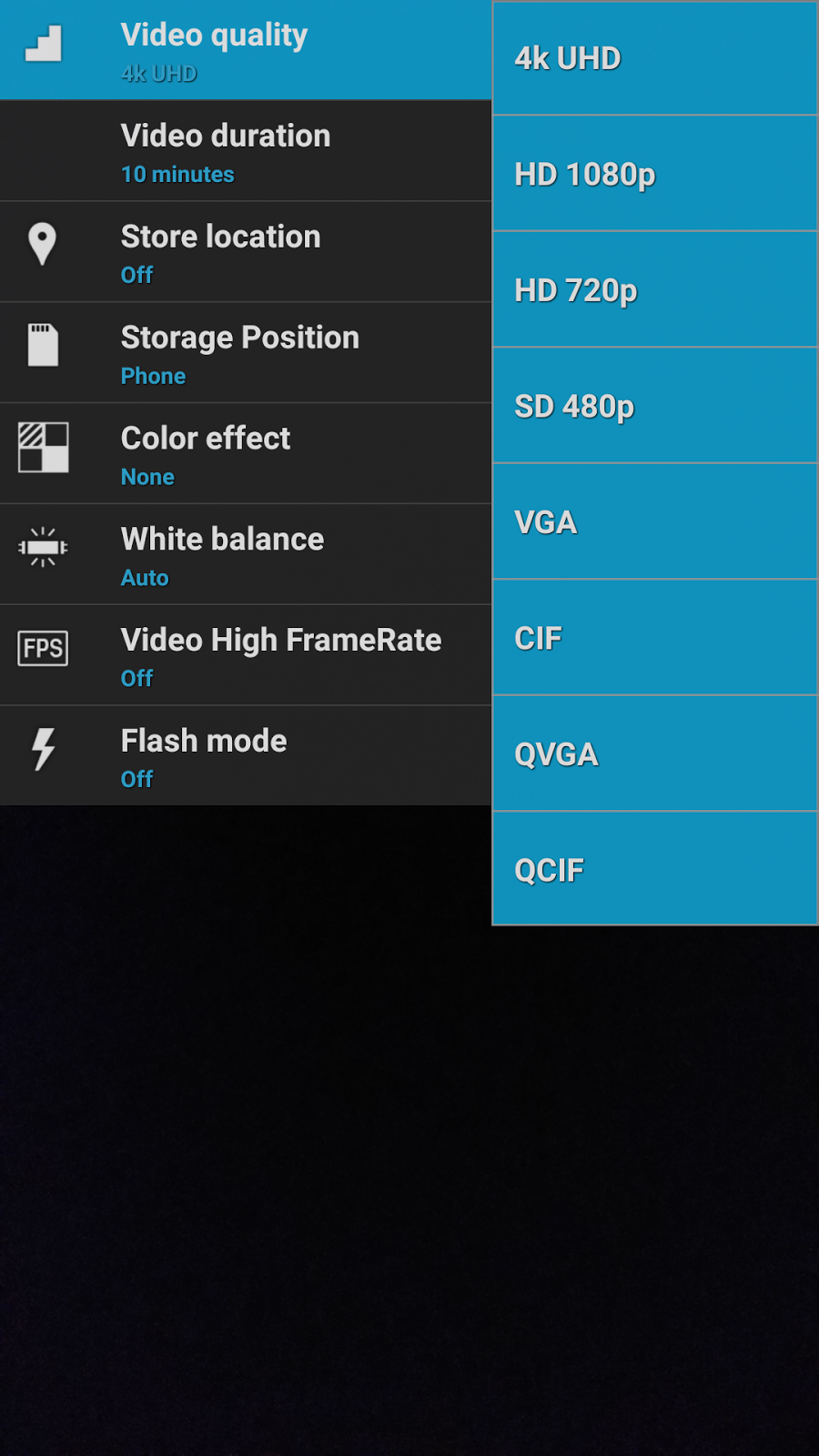Pick the QCIF resolution option
The height and width of the screenshot is (1456, 819).
(x=654, y=869)
